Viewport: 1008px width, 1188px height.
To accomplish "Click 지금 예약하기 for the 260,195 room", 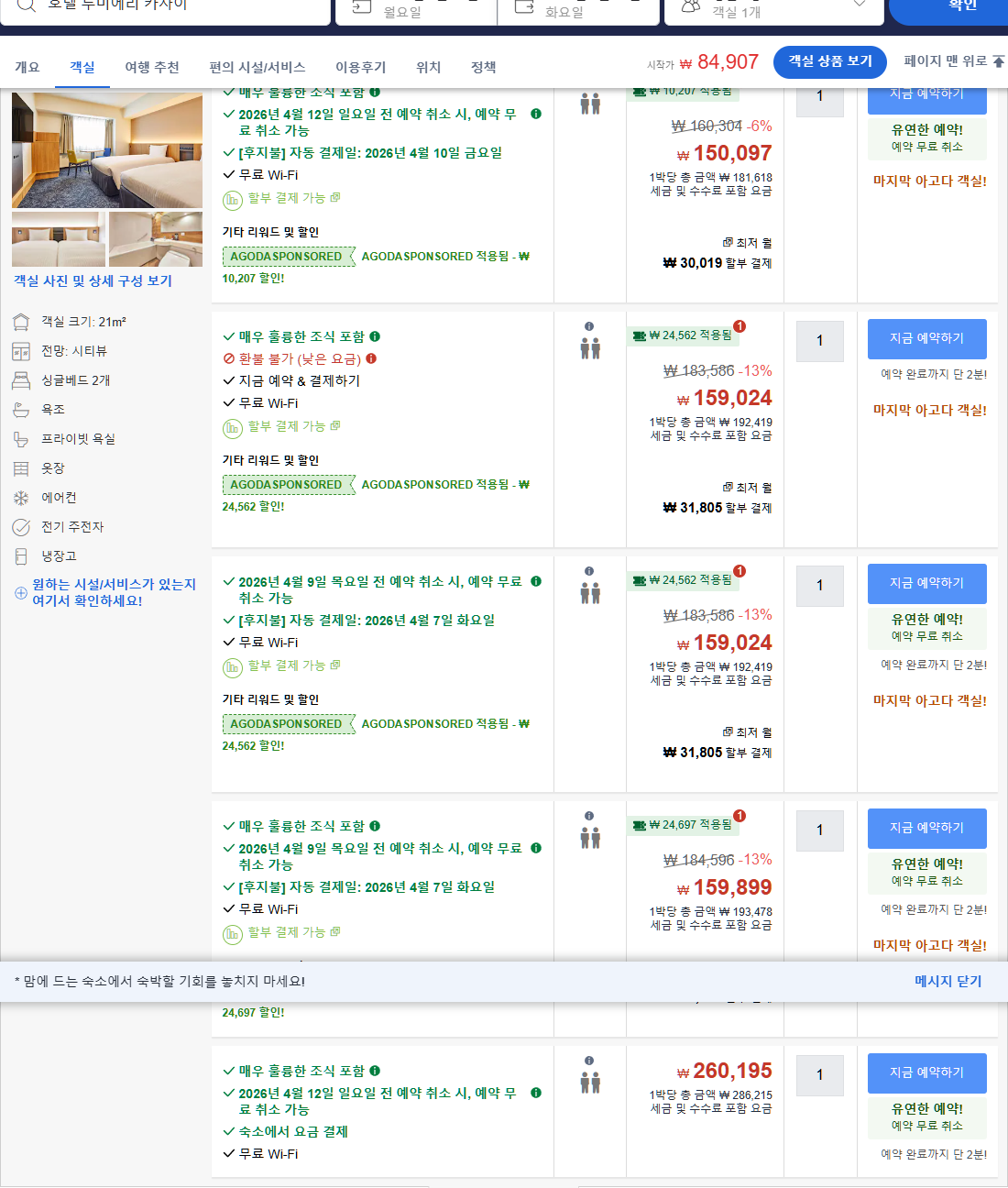I will (x=926, y=1072).
